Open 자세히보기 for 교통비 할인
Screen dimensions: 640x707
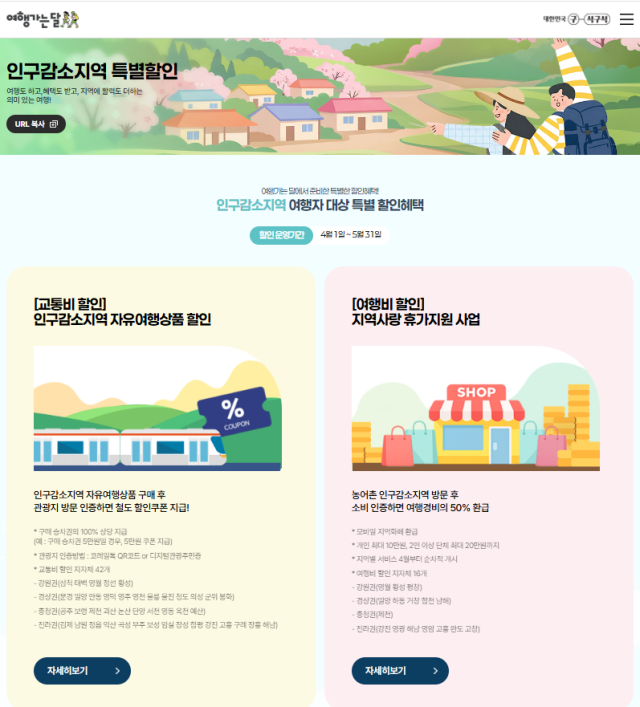[x=81, y=670]
